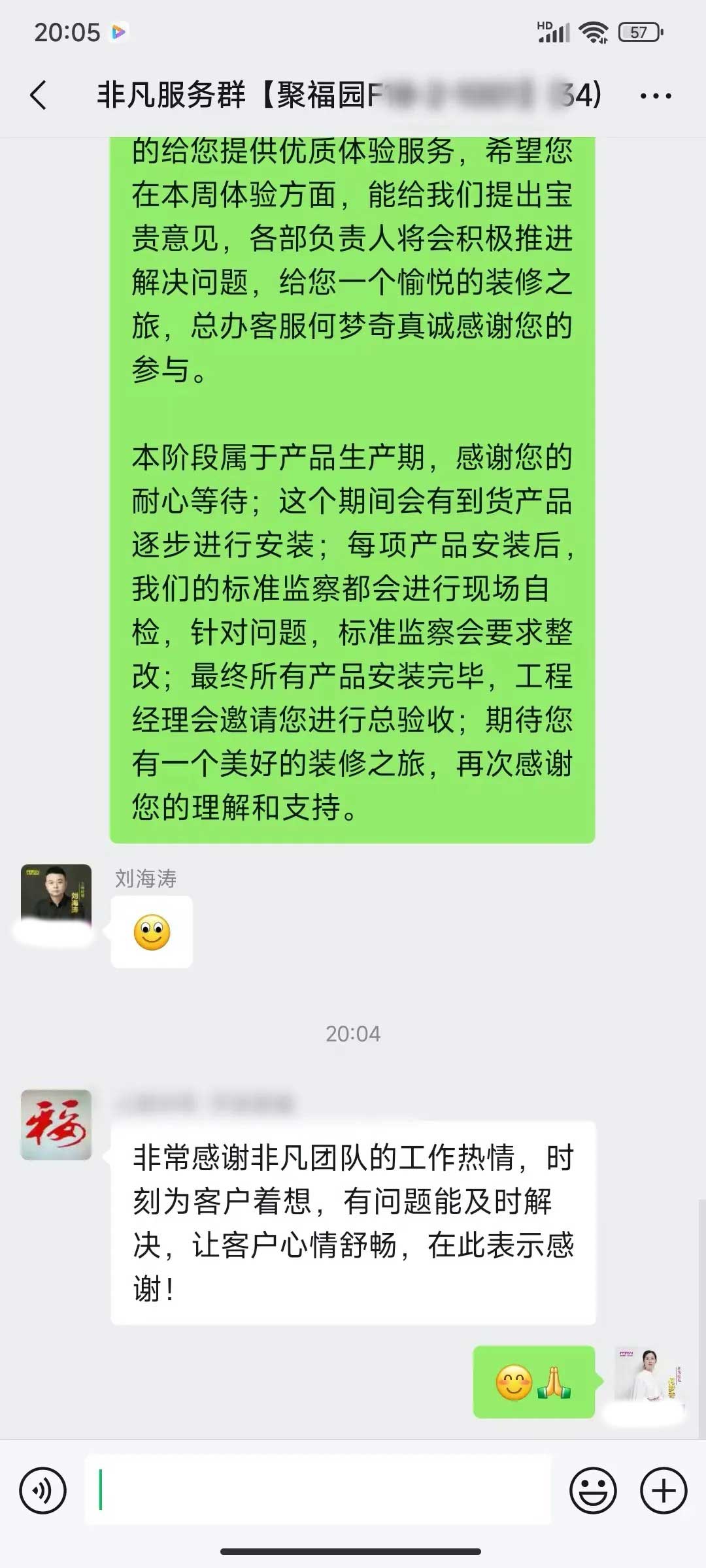Switch to voice message input
Screen dimensions: 706x1568
pos(43,1491)
